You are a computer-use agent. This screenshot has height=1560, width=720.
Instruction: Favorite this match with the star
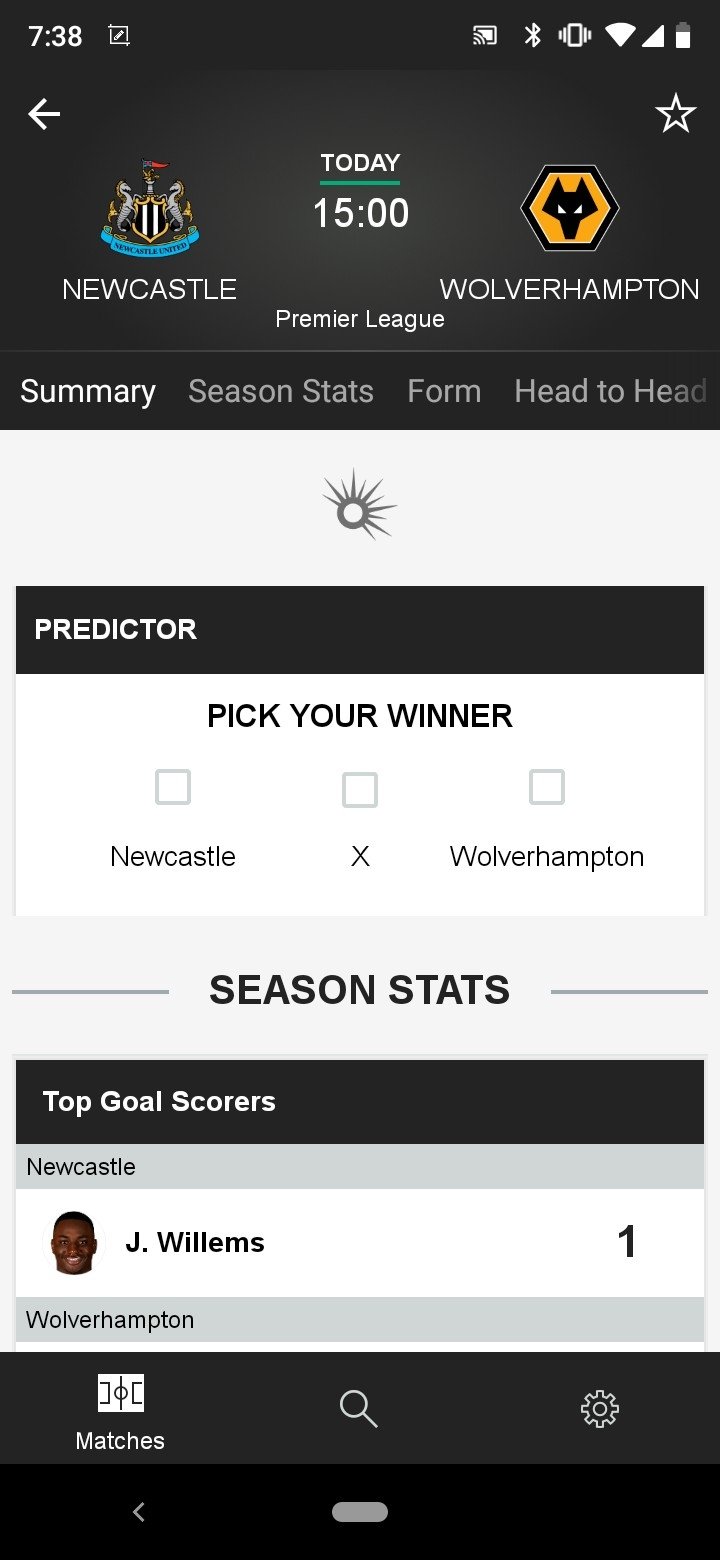[x=676, y=114]
